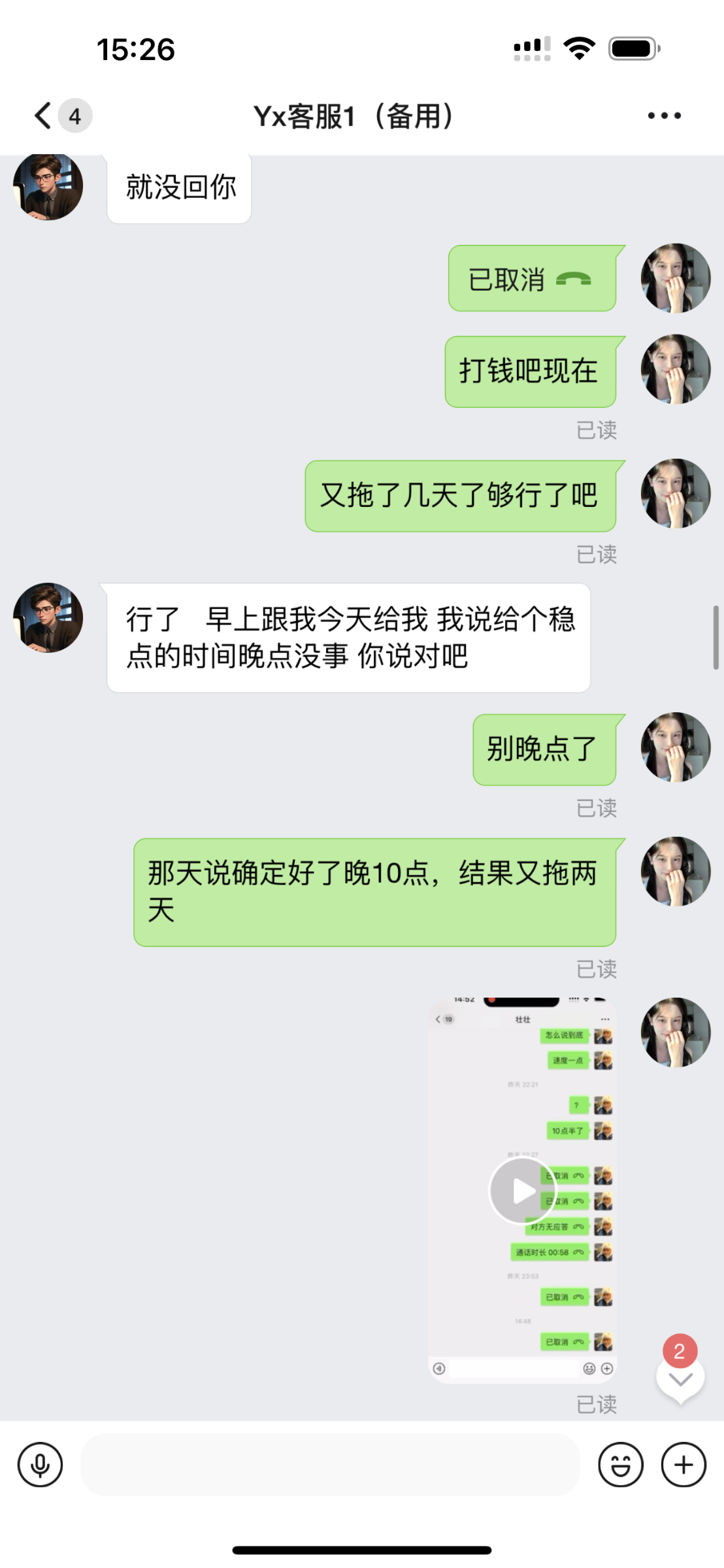The width and height of the screenshot is (724, 1568).
Task: Open the three-dot chat options menu
Action: pos(664,116)
